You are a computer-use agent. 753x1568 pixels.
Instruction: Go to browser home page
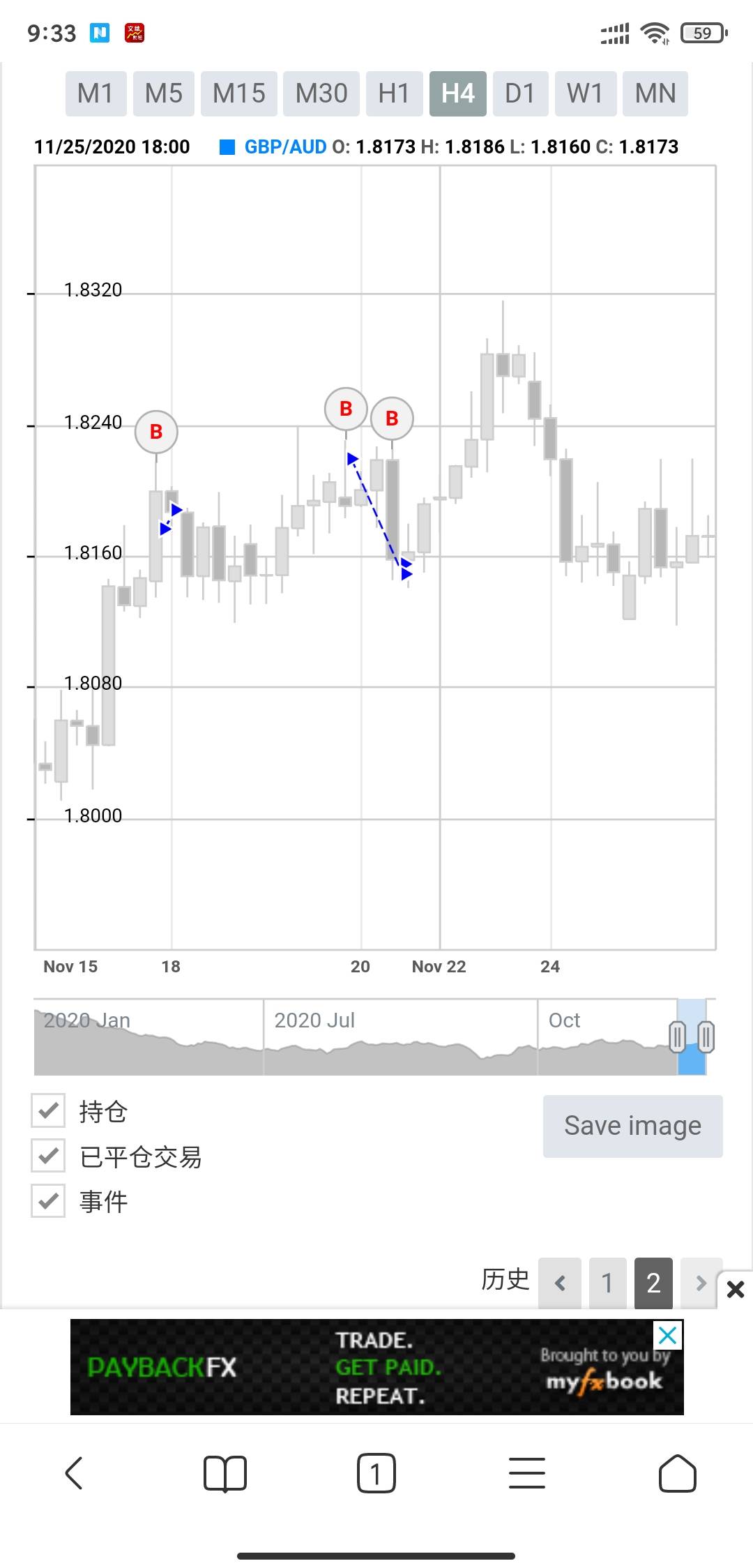pos(678,1473)
